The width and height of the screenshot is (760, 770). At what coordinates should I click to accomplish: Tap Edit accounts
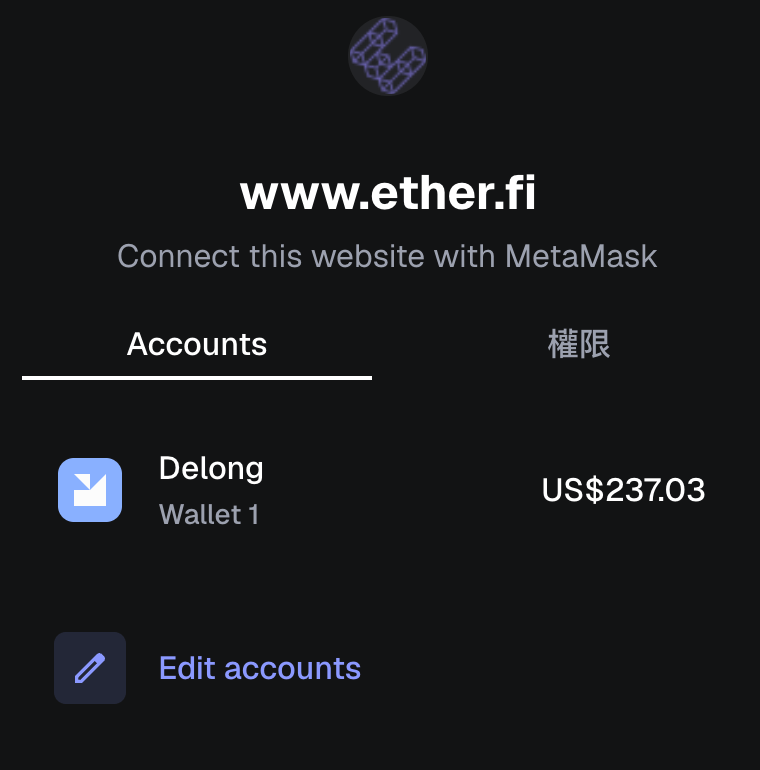259,668
